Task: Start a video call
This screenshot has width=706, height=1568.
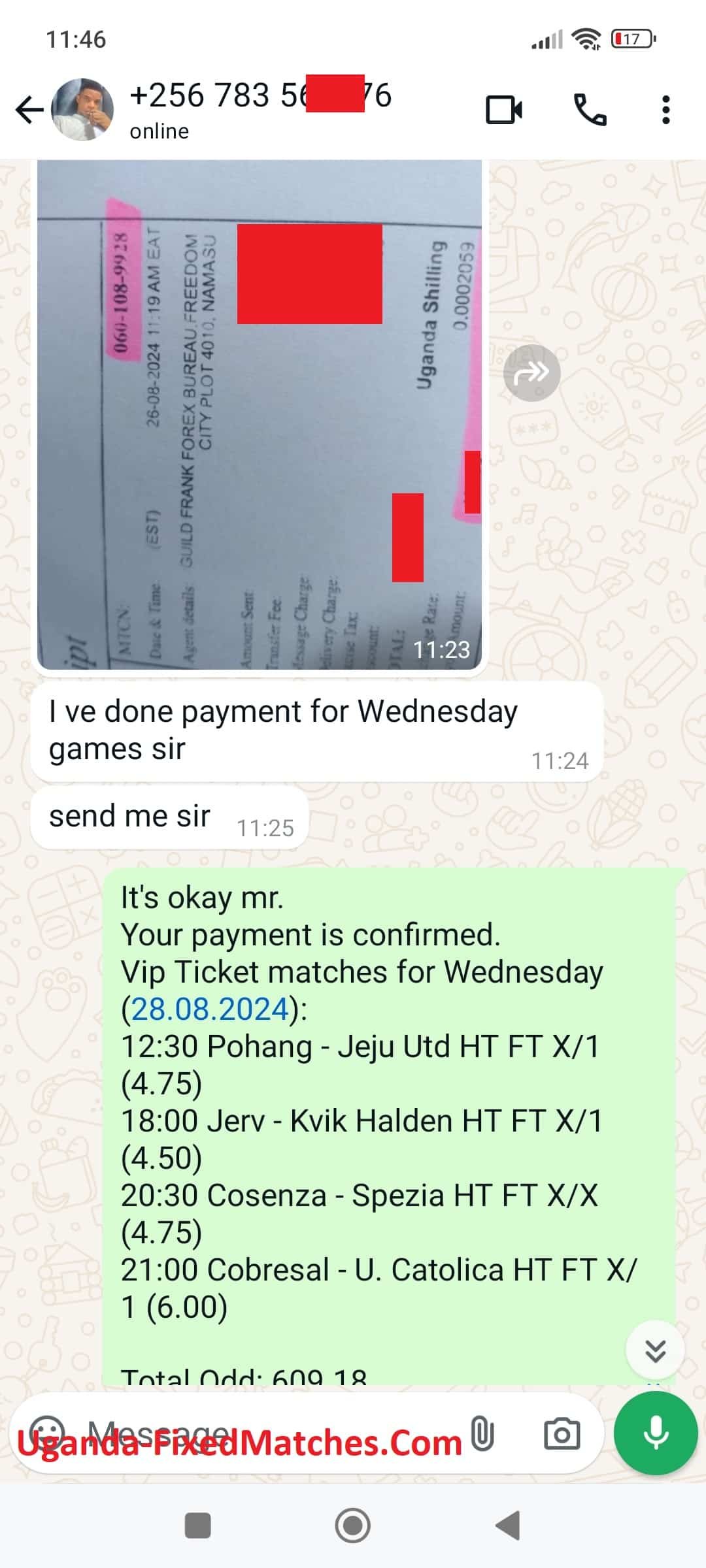Action: [x=504, y=110]
